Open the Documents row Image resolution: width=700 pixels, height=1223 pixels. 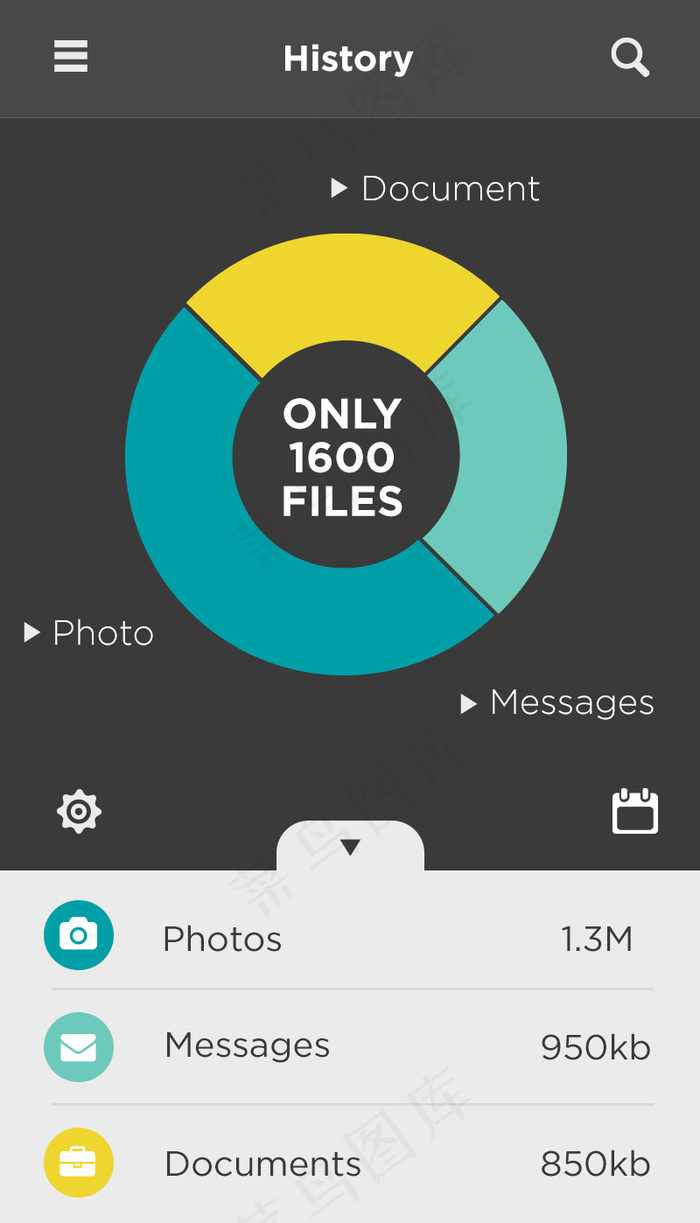click(x=350, y=1163)
